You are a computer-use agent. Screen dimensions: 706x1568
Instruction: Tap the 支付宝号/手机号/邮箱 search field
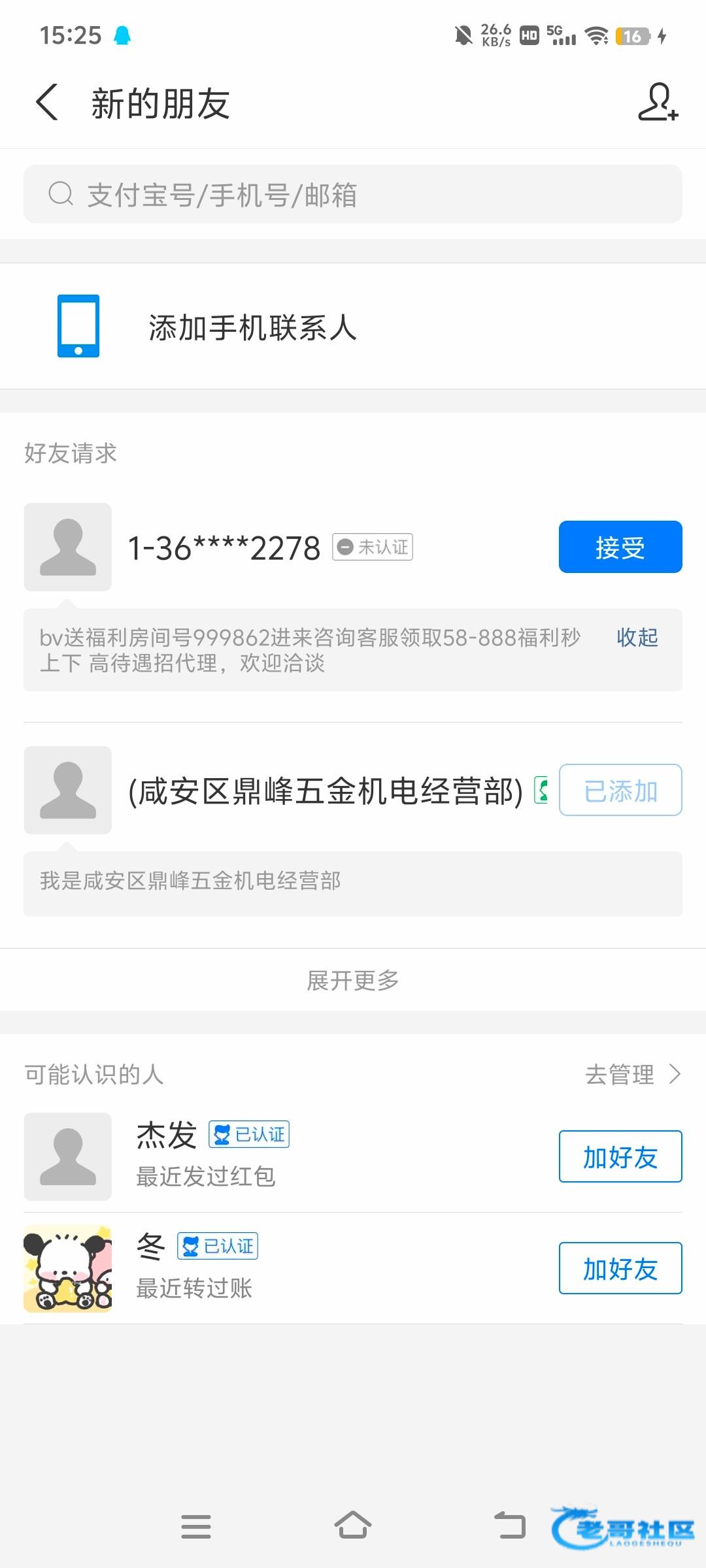tap(353, 195)
